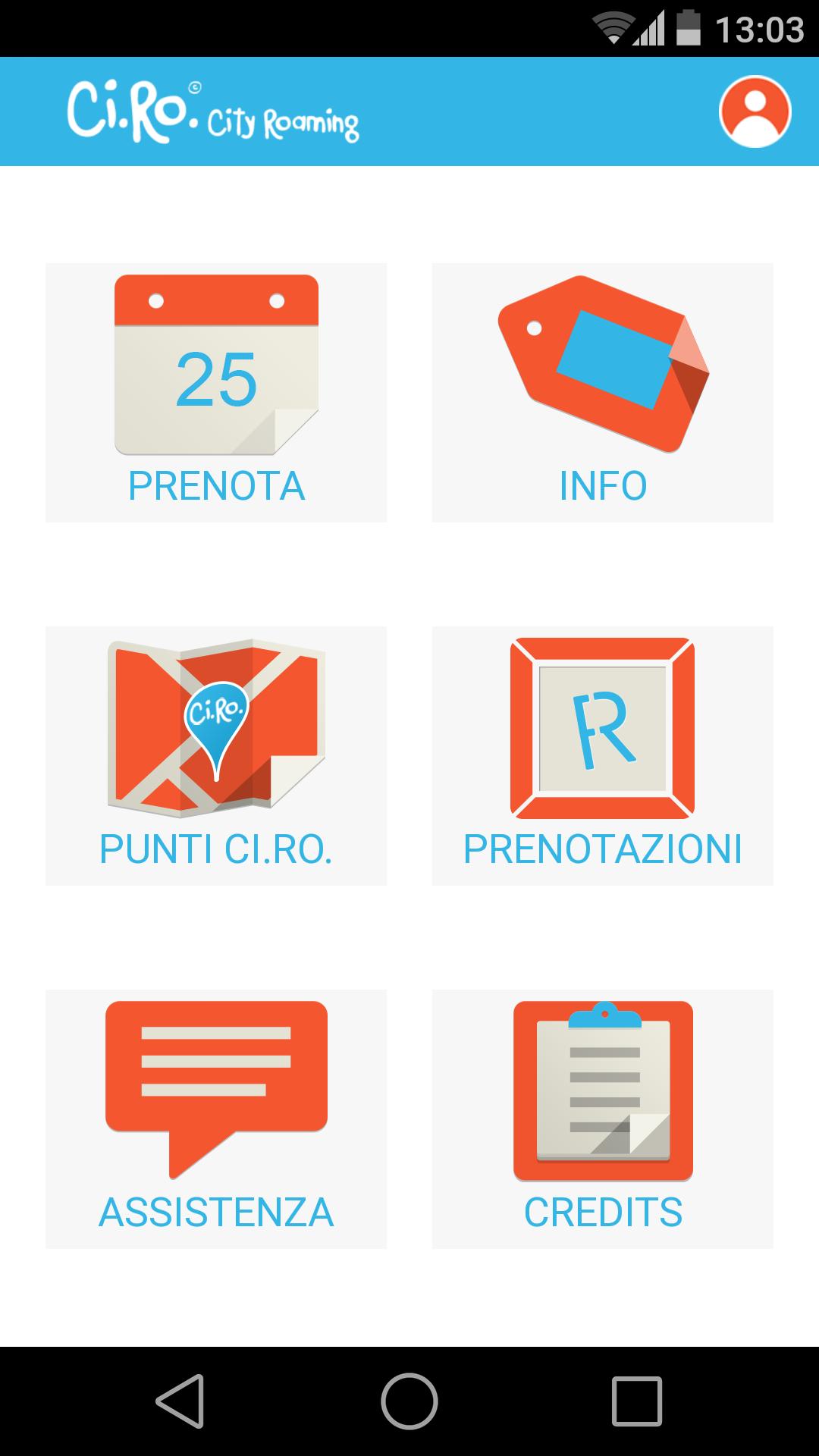The width and height of the screenshot is (819, 1456).
Task: Open the PRENOTA calendar icon
Action: (x=216, y=364)
